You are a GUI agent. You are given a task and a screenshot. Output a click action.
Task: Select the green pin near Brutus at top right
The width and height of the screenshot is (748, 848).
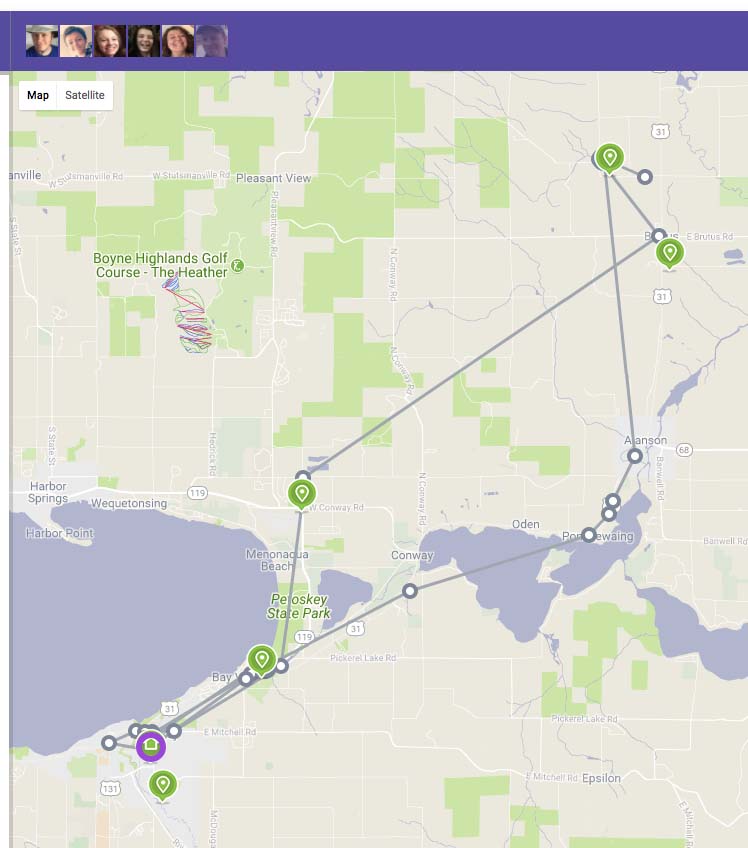(610, 158)
